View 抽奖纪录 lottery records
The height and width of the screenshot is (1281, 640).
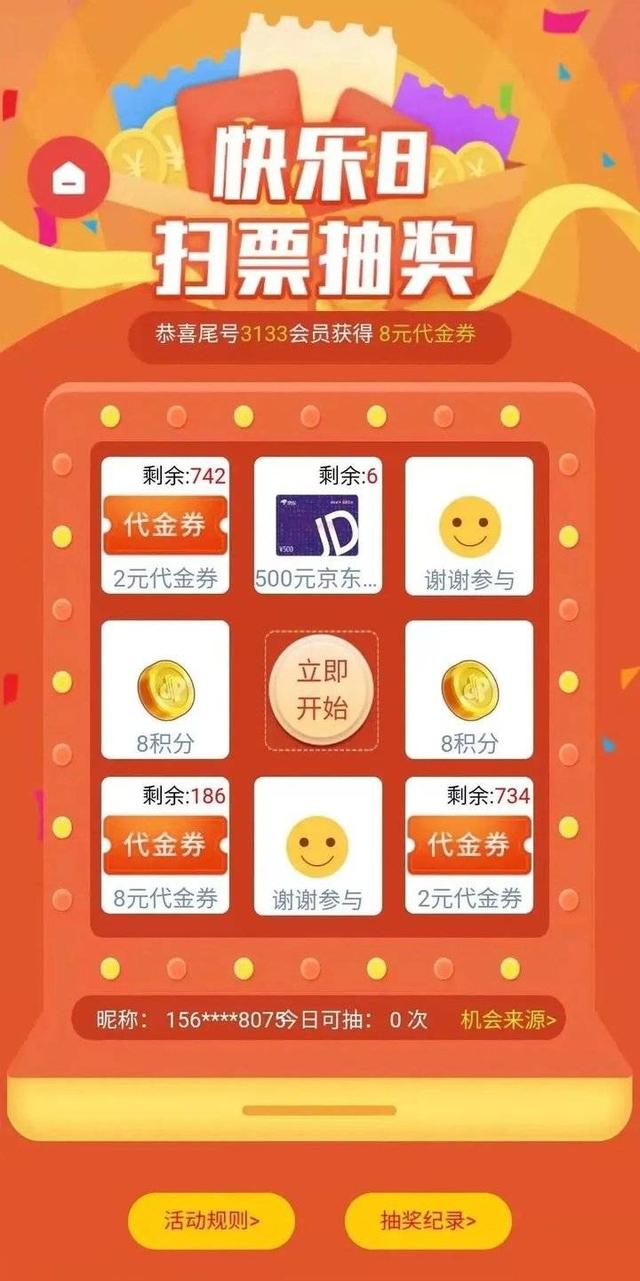(x=428, y=1220)
